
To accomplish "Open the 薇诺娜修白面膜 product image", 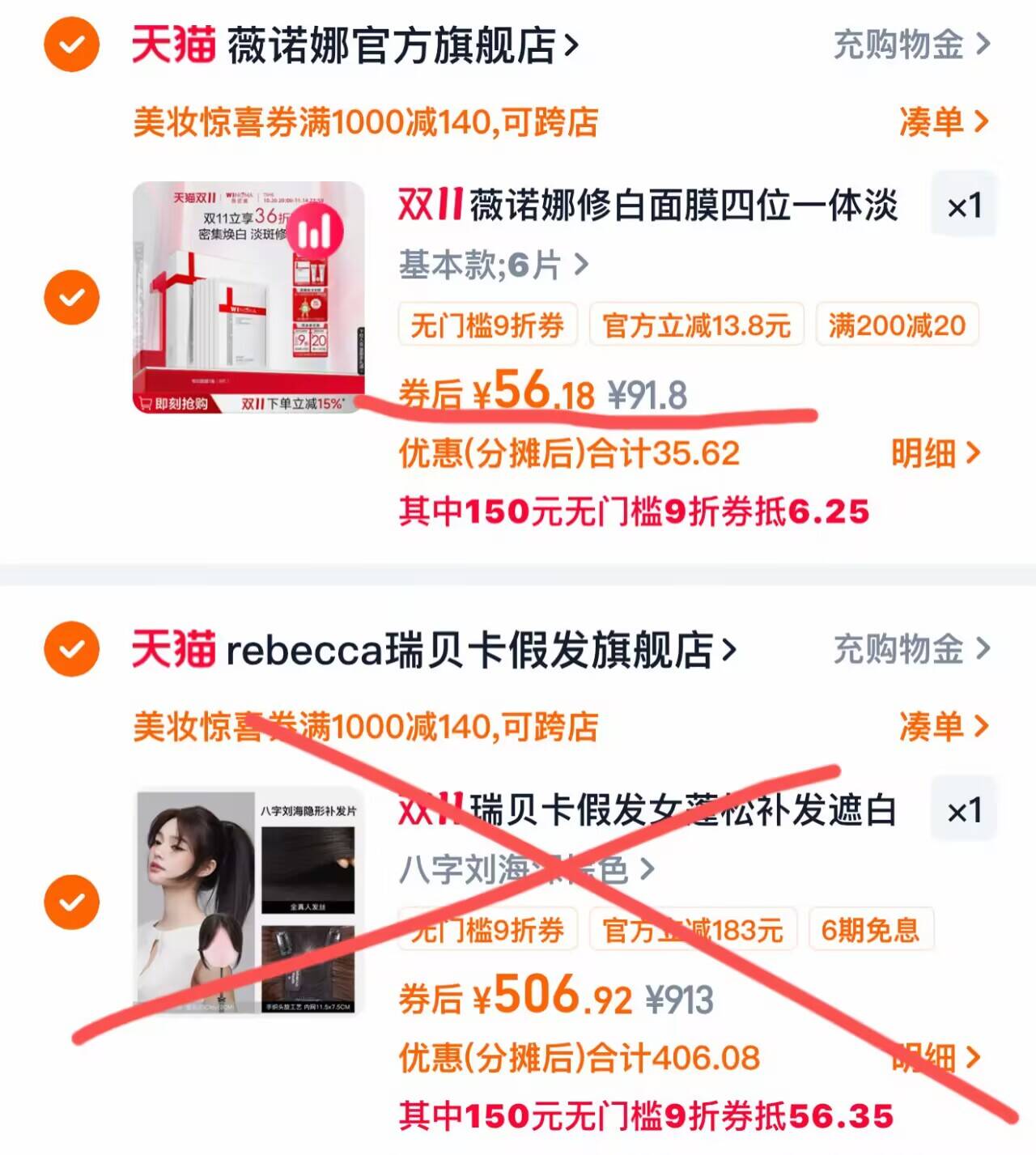I will pos(248,297).
